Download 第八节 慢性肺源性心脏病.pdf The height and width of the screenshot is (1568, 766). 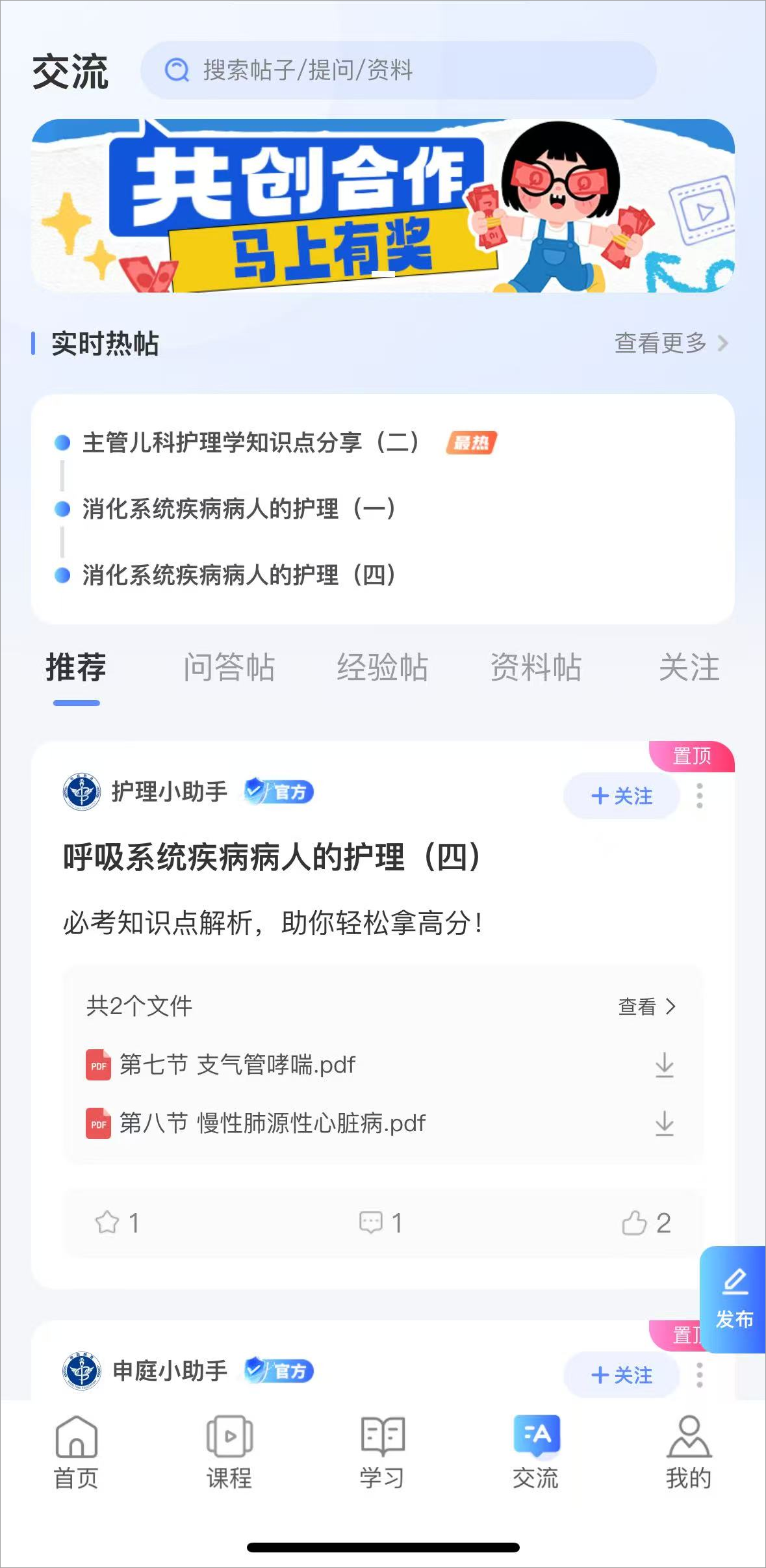click(x=664, y=1123)
